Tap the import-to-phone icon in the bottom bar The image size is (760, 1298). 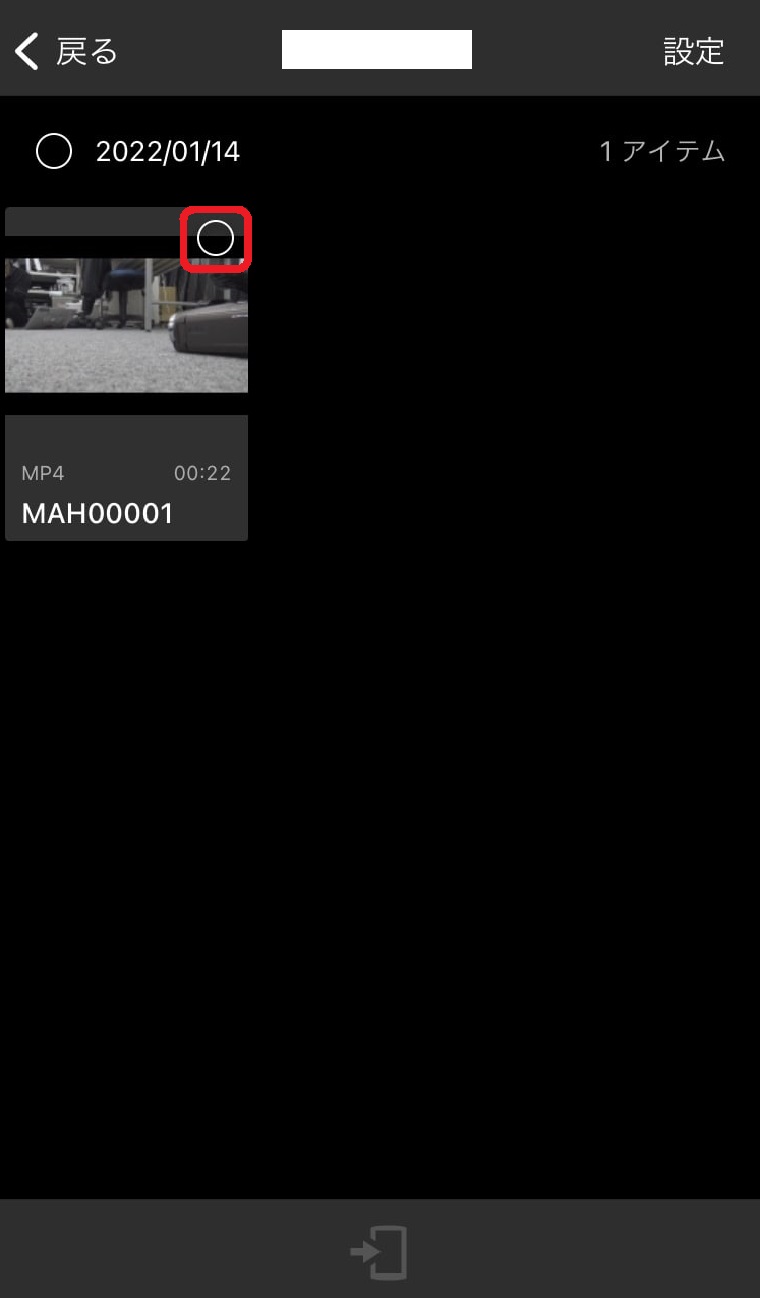coord(379,1252)
